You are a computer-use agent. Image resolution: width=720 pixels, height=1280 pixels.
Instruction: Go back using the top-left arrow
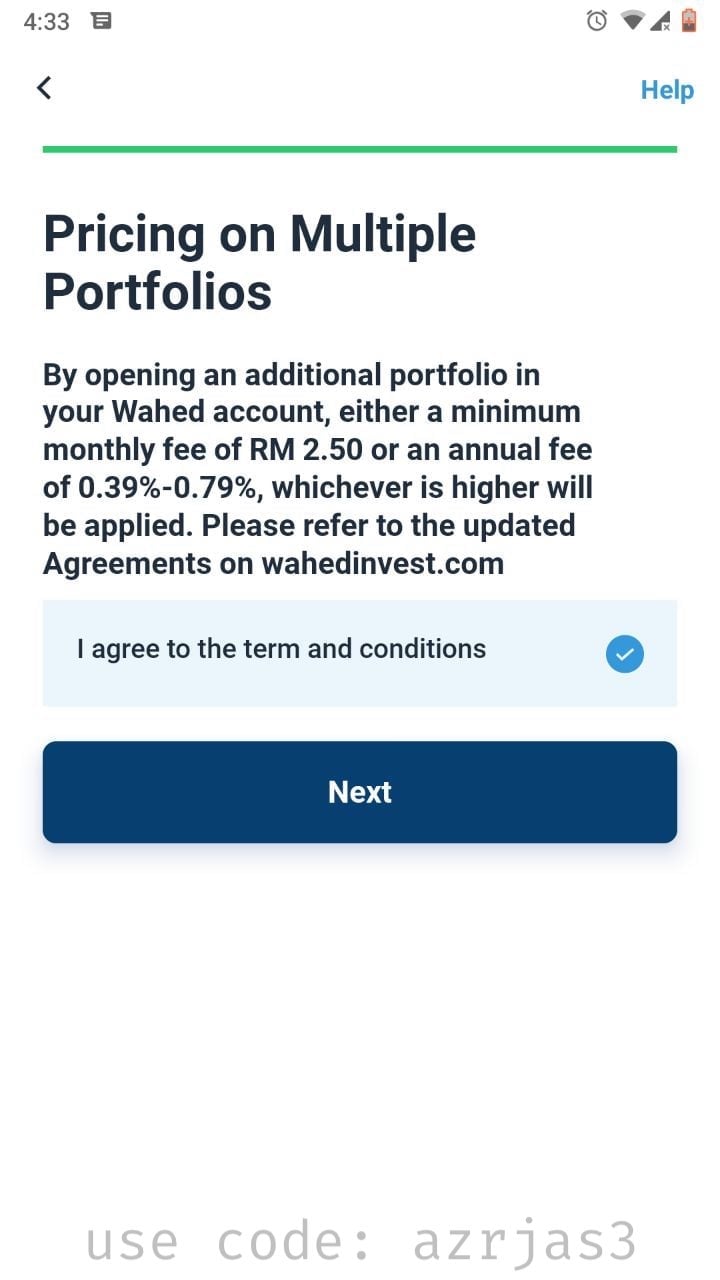pos(44,88)
